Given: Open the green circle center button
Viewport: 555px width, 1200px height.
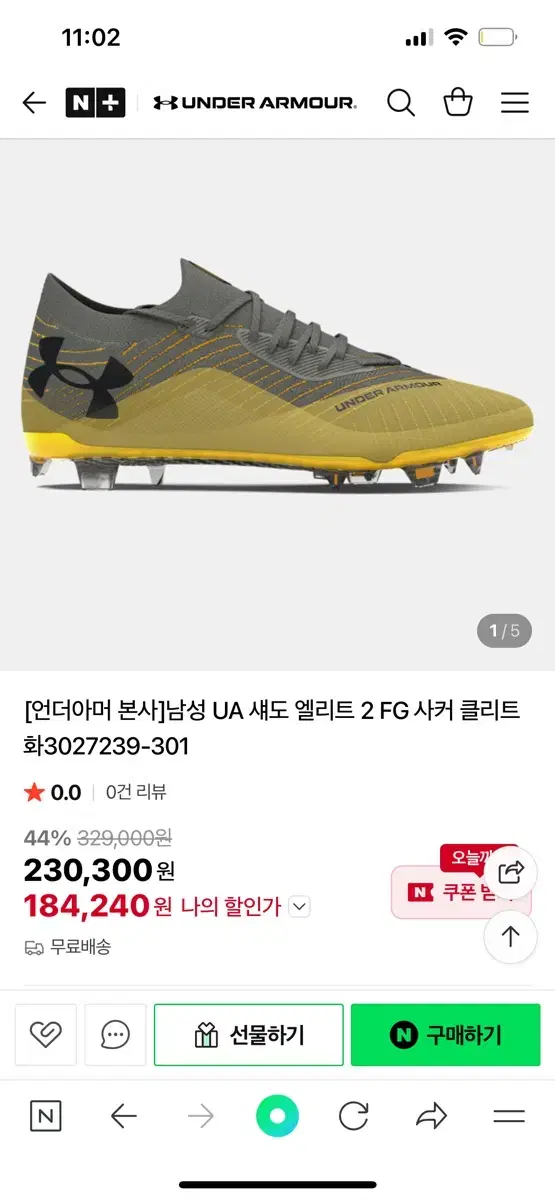Looking at the screenshot, I should click(x=277, y=1116).
